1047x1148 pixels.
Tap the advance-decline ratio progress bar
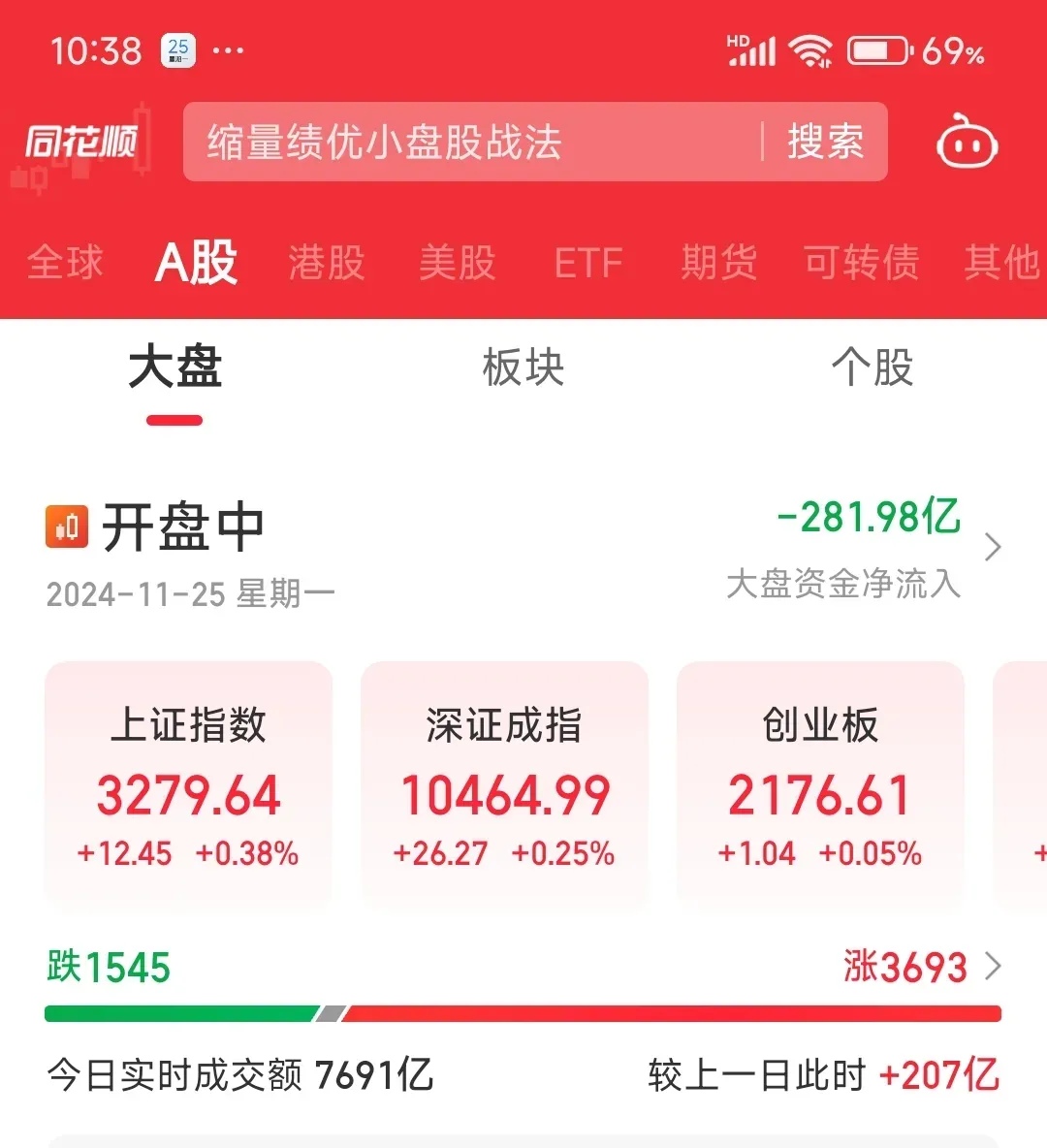[523, 1013]
